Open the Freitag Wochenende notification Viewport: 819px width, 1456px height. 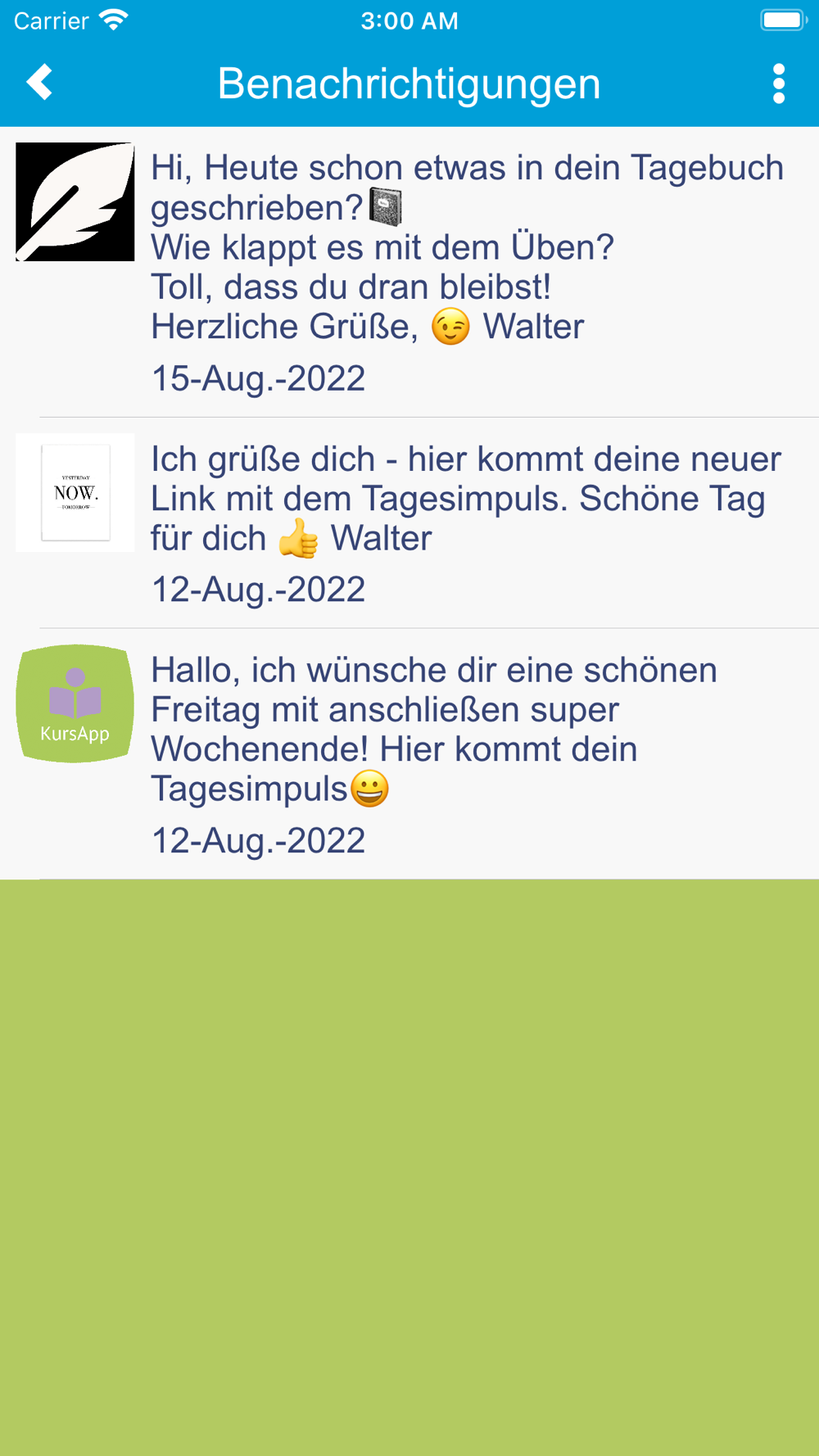click(409, 754)
